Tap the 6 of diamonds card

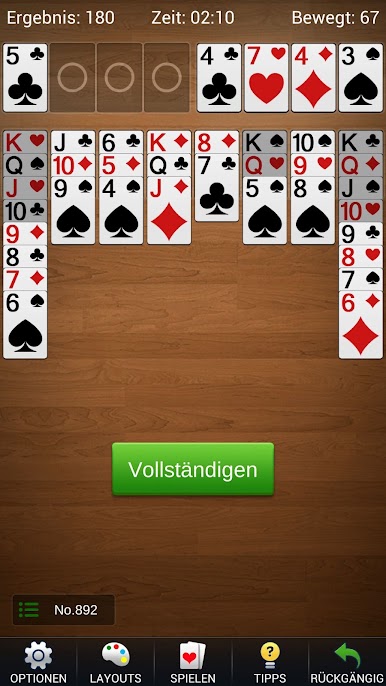click(361, 325)
